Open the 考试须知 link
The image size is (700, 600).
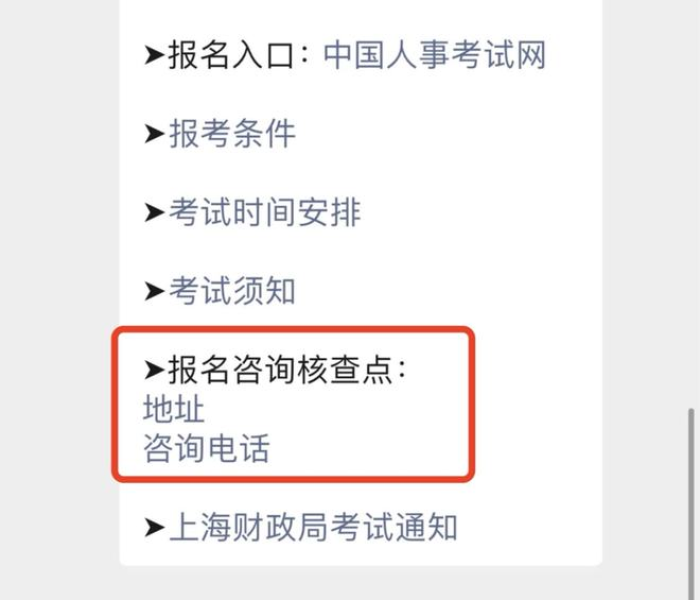[231, 291]
